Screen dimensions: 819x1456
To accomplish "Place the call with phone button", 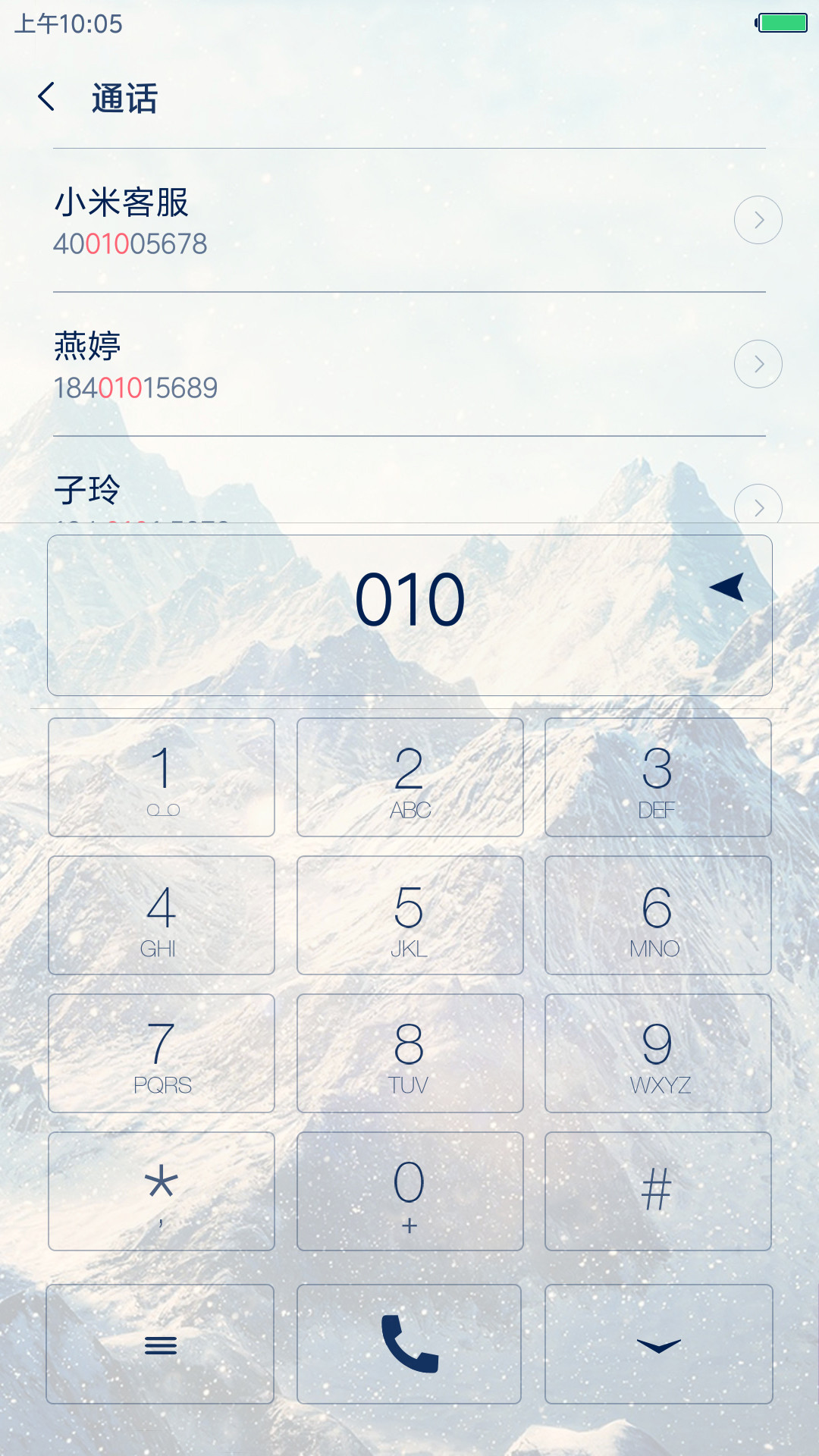I will pos(409,1344).
